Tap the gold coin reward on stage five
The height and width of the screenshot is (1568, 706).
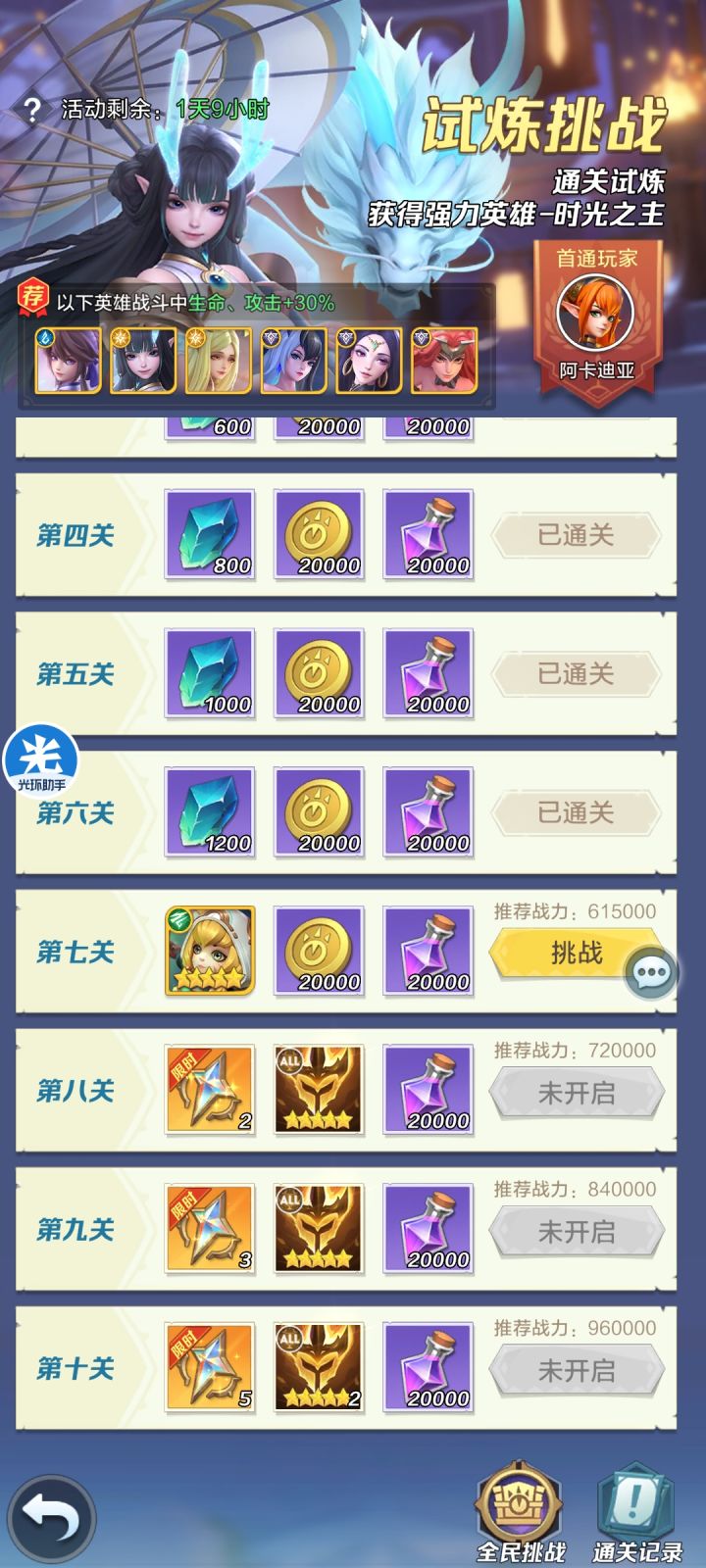[x=319, y=674]
